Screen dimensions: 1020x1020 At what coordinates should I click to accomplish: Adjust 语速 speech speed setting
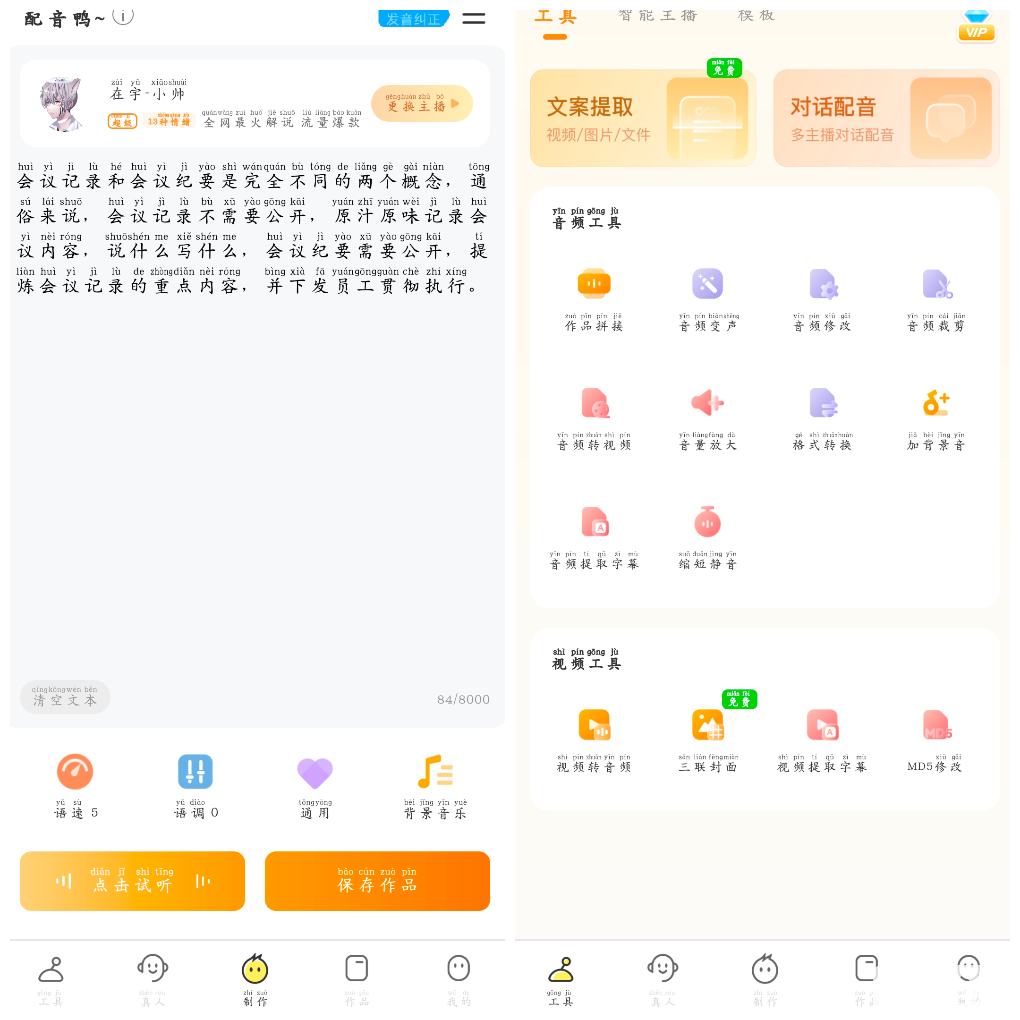click(75, 785)
